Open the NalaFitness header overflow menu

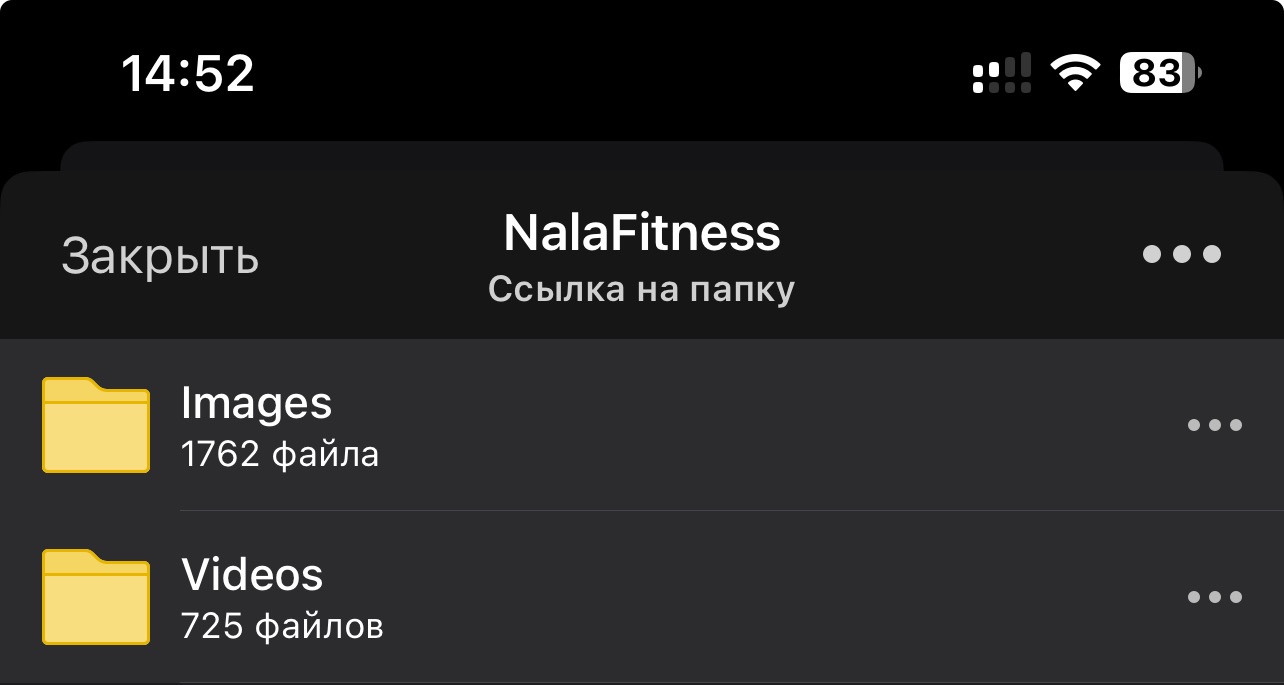[x=1182, y=254]
